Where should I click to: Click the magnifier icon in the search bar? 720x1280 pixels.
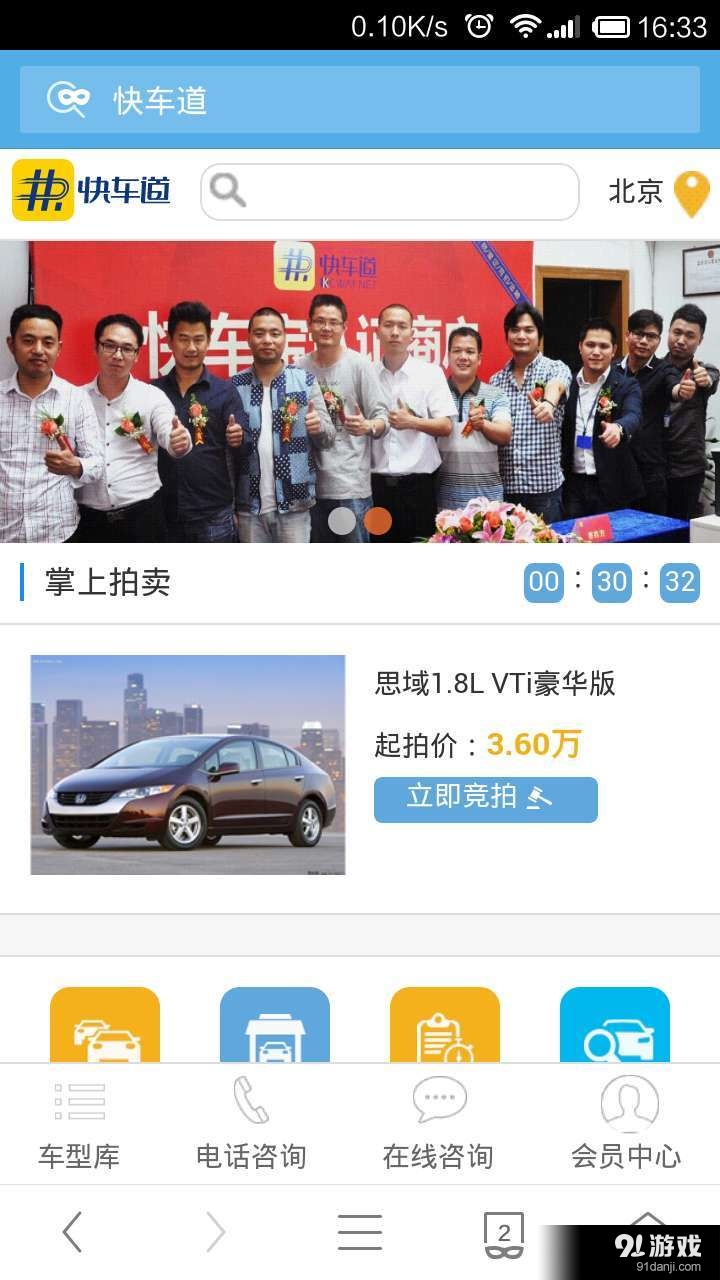click(229, 191)
